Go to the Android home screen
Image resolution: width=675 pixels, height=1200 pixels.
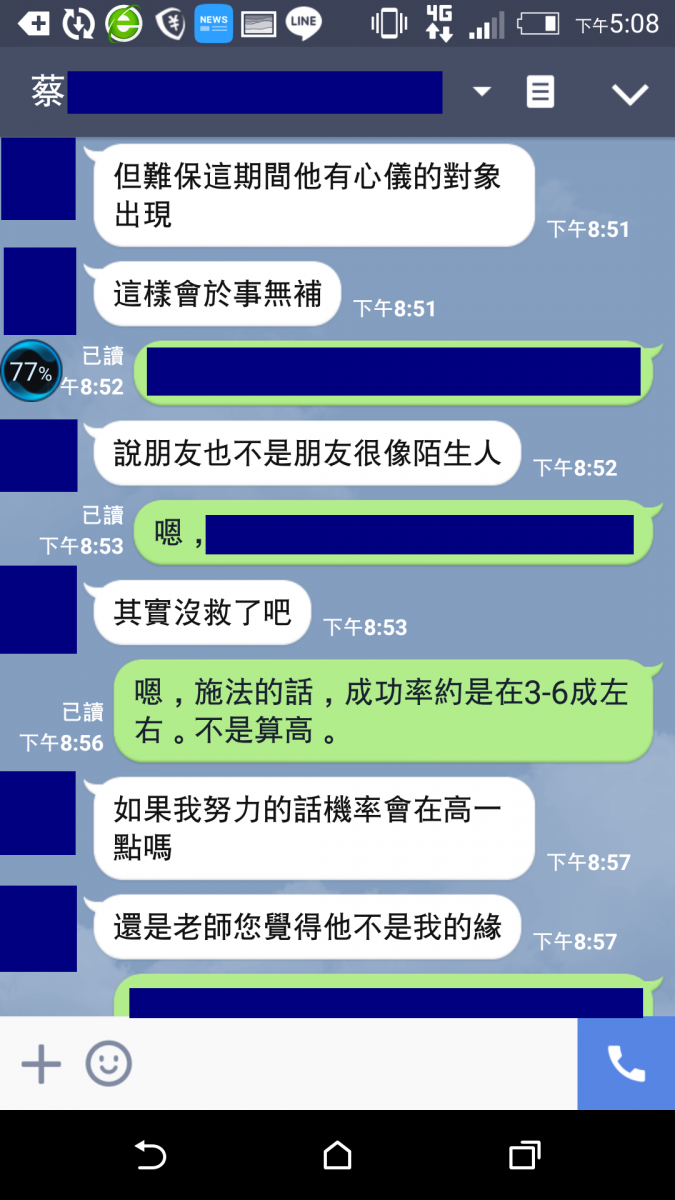338,1156
